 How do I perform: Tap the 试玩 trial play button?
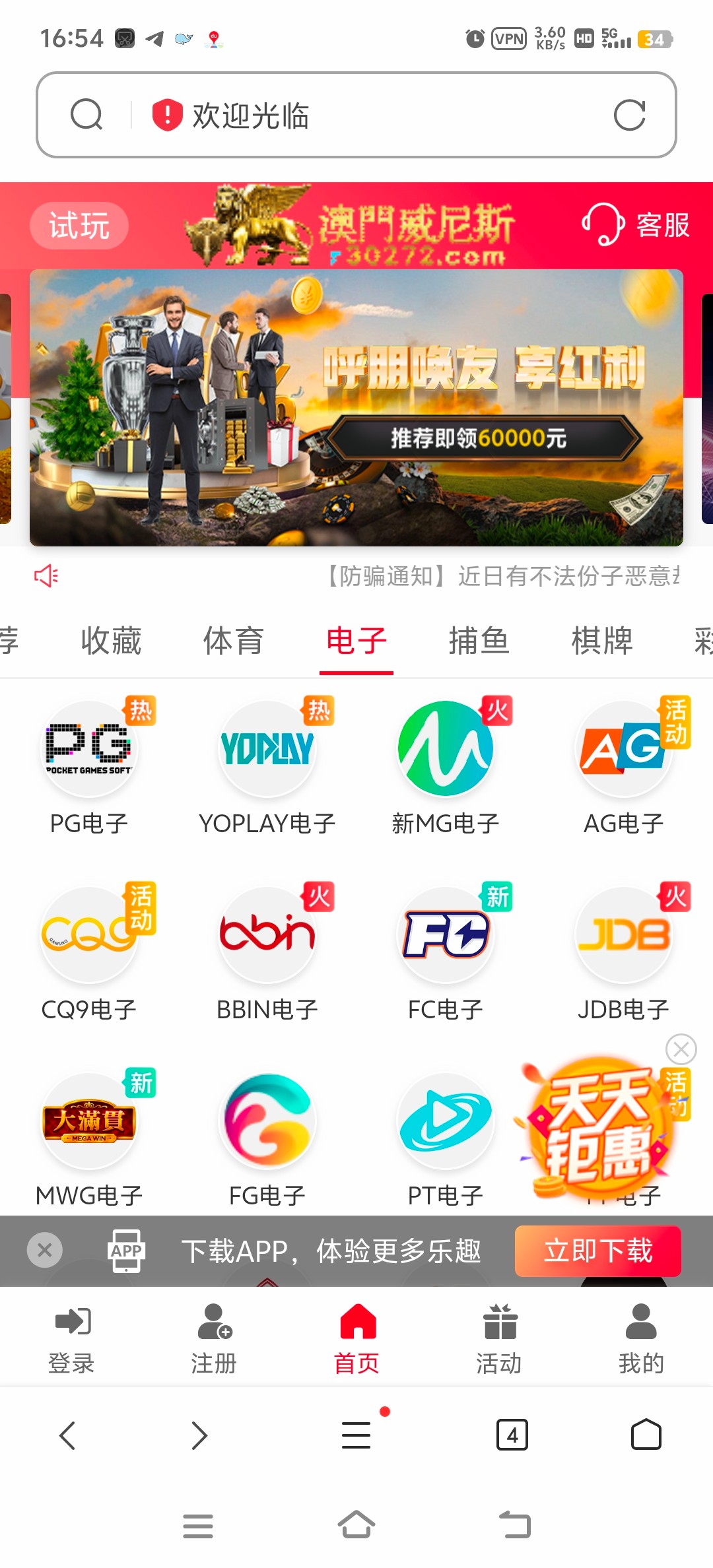pyautogui.click(x=79, y=226)
